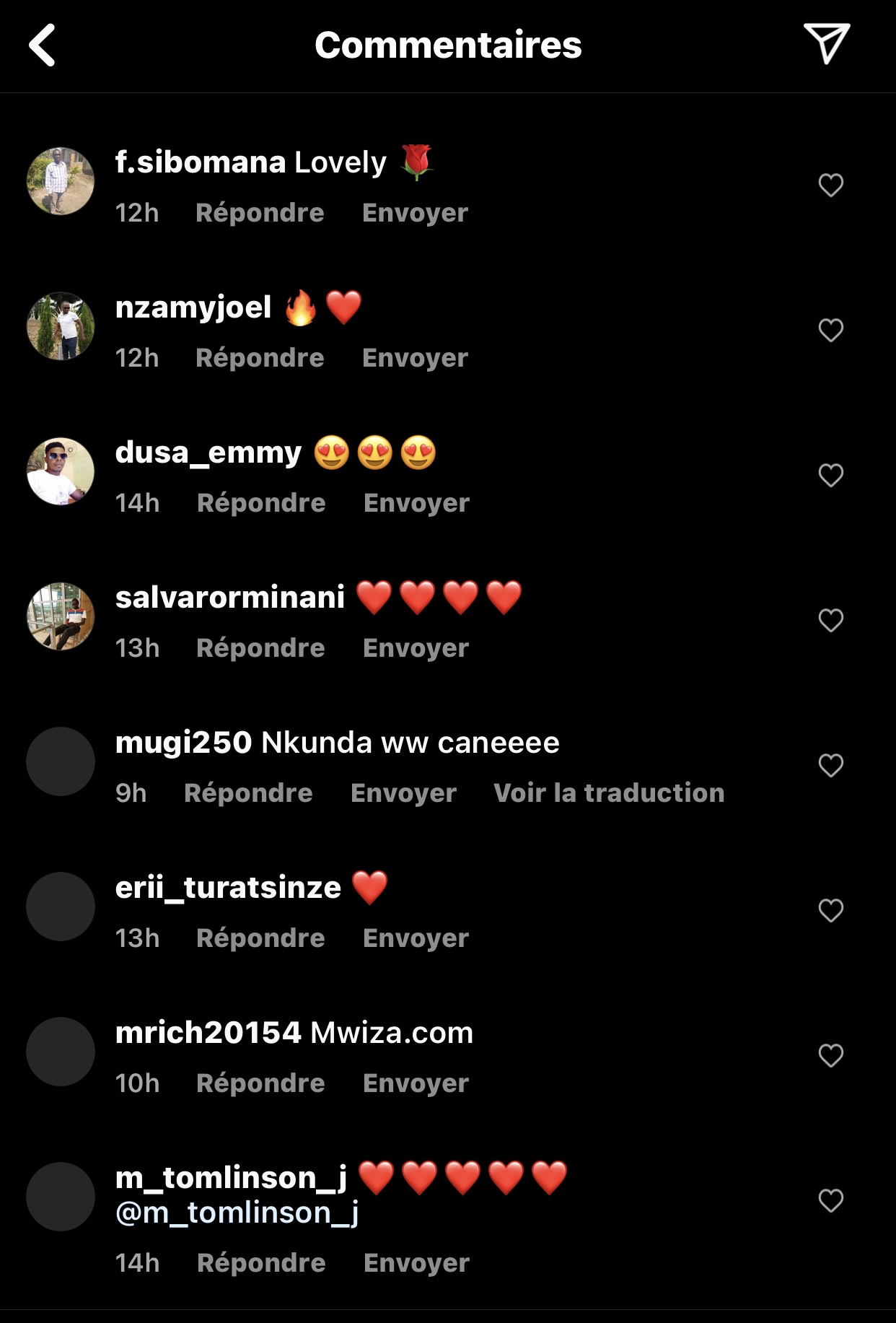
Task: Like f.sibomana's Lovely comment
Action: tap(830, 185)
